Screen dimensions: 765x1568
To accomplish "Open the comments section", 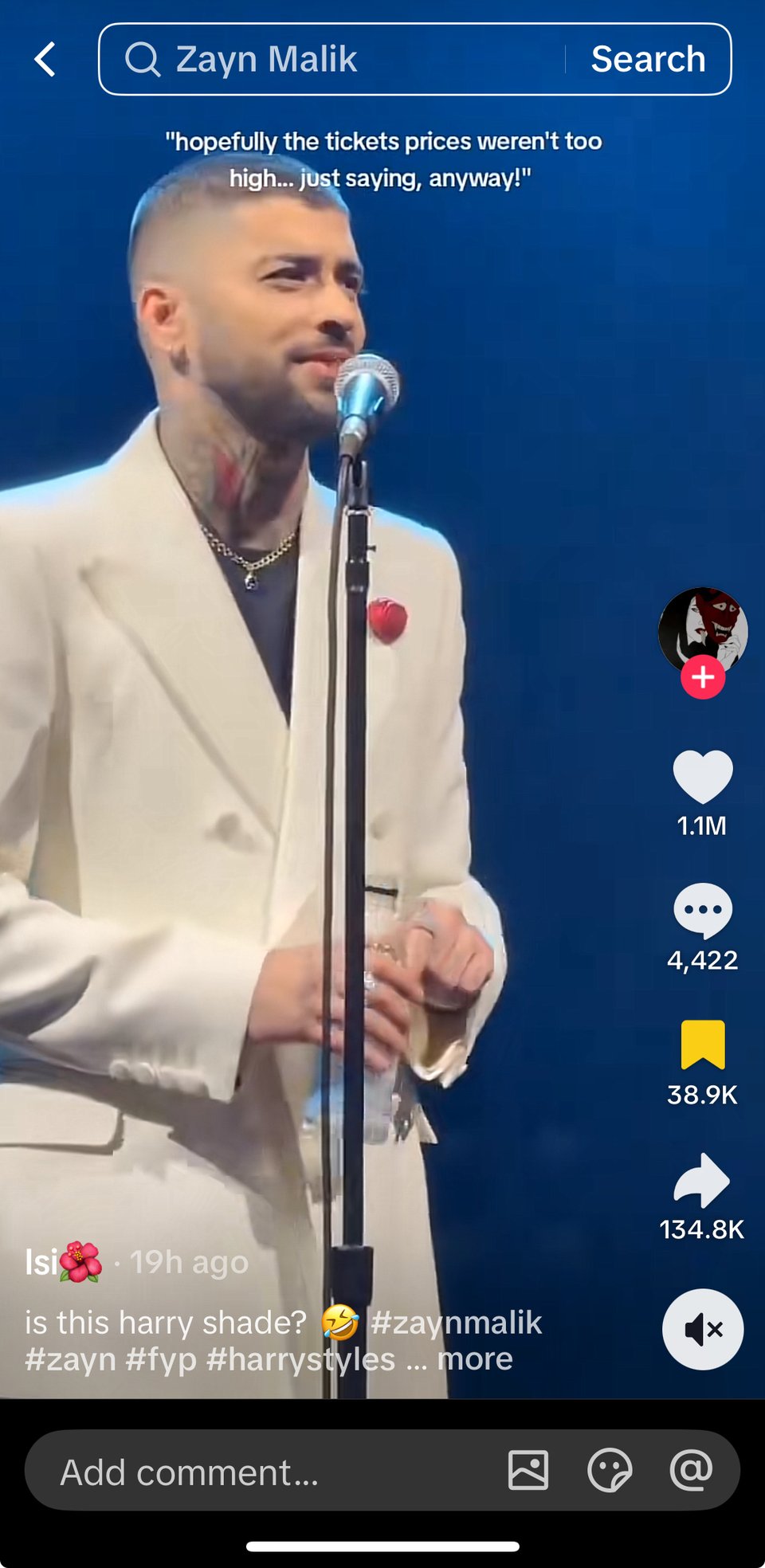I will coord(702,911).
